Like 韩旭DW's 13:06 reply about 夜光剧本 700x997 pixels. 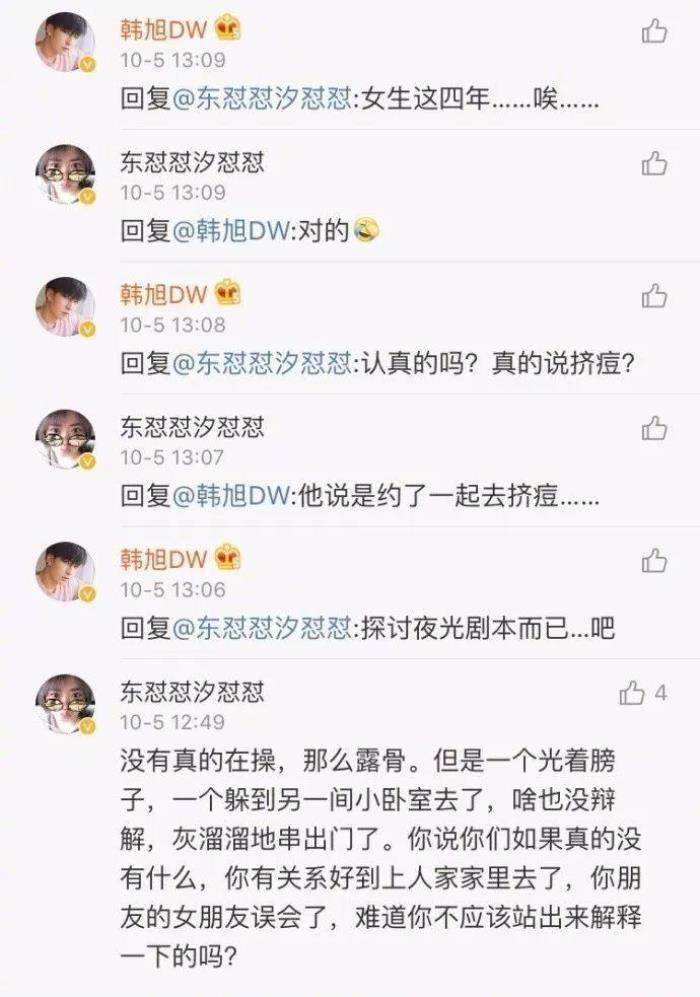[x=654, y=561]
